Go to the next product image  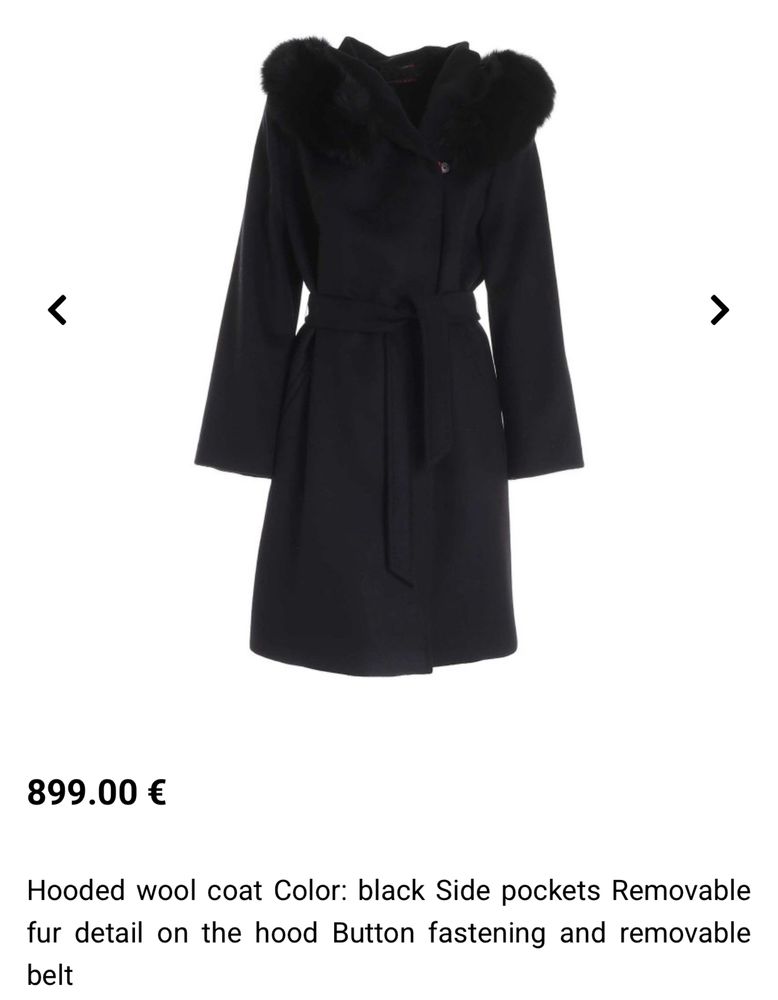(719, 310)
